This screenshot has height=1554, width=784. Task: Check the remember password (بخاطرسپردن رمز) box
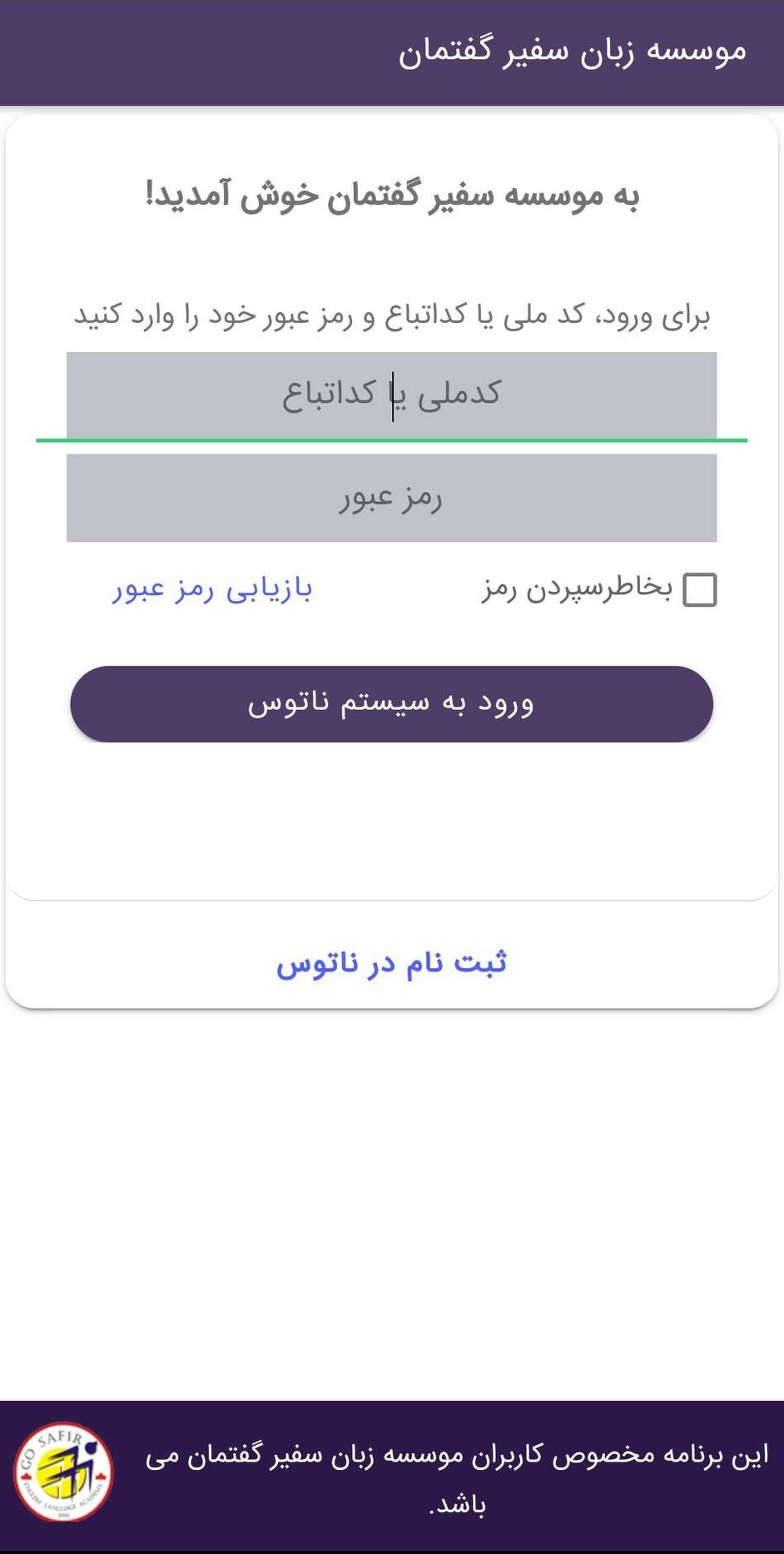pyautogui.click(x=699, y=590)
